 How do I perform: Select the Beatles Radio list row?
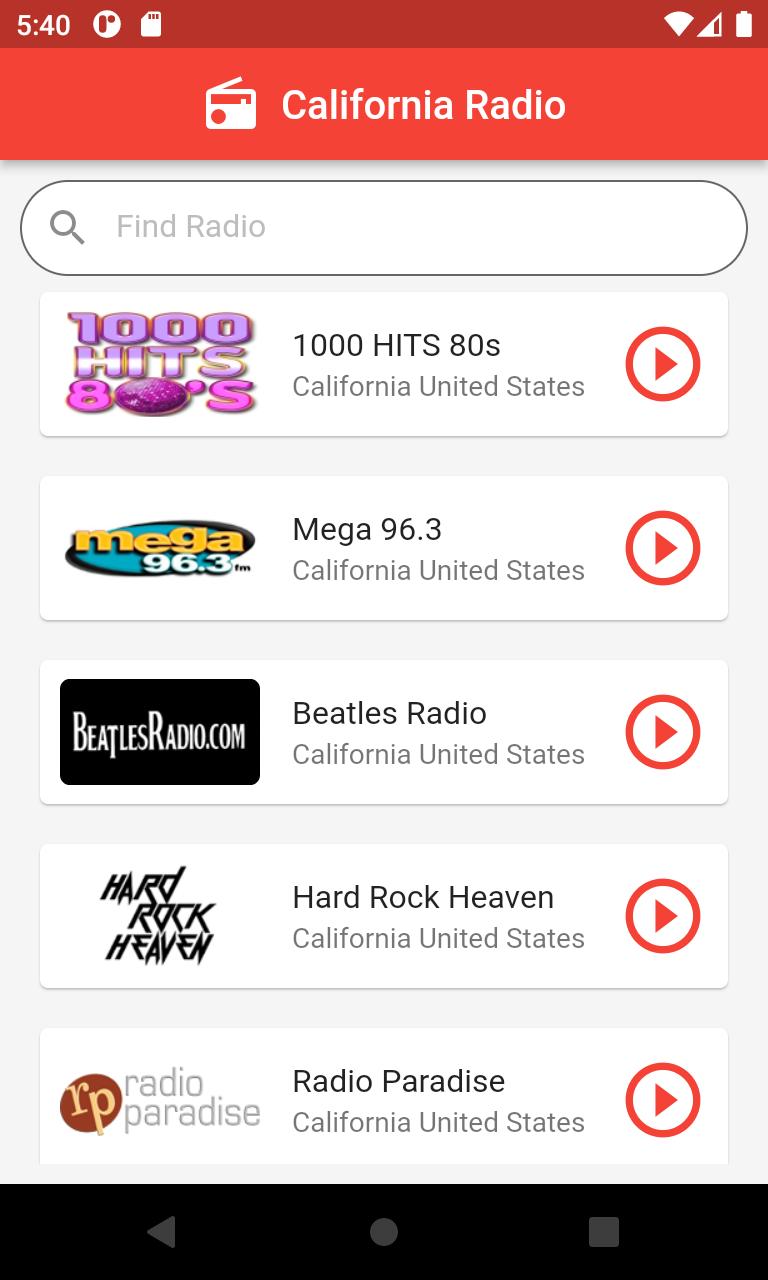384,732
